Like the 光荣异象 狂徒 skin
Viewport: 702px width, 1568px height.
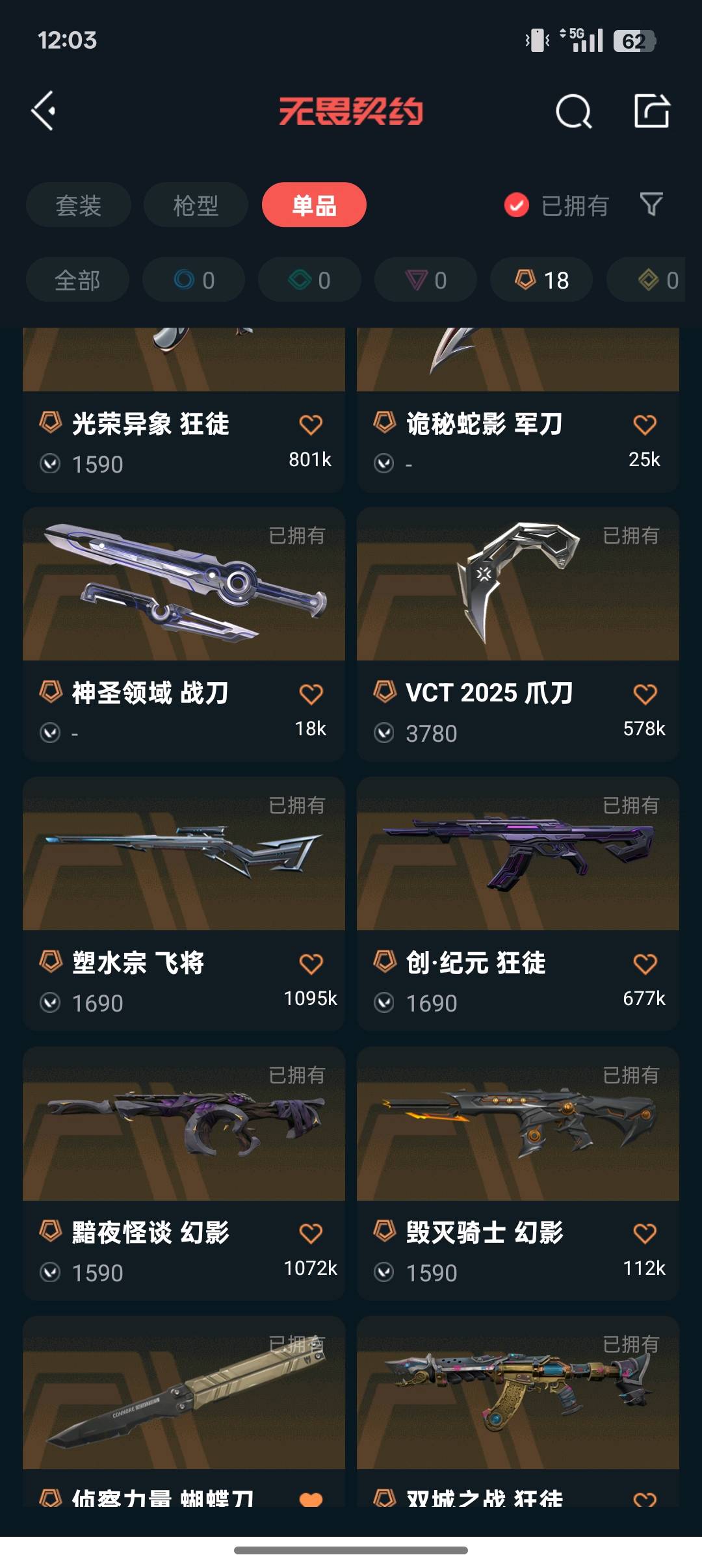point(311,425)
